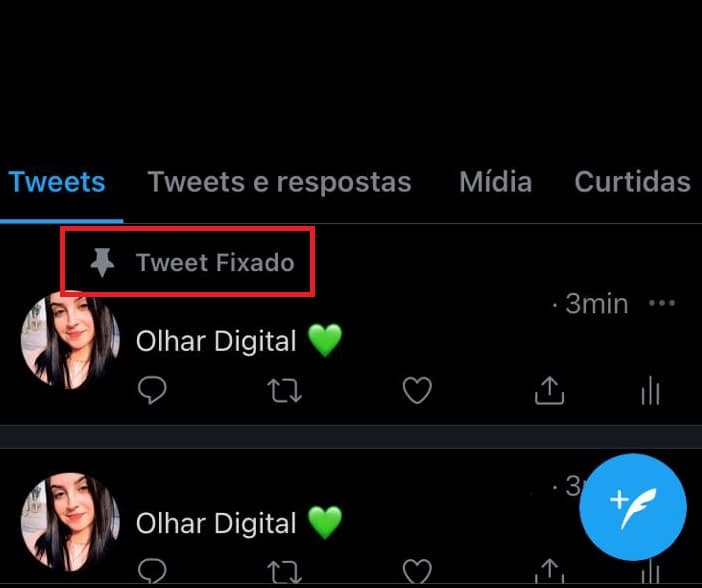This screenshot has height=588, width=702.
Task: Open the Curtidas tab
Action: click(x=632, y=183)
